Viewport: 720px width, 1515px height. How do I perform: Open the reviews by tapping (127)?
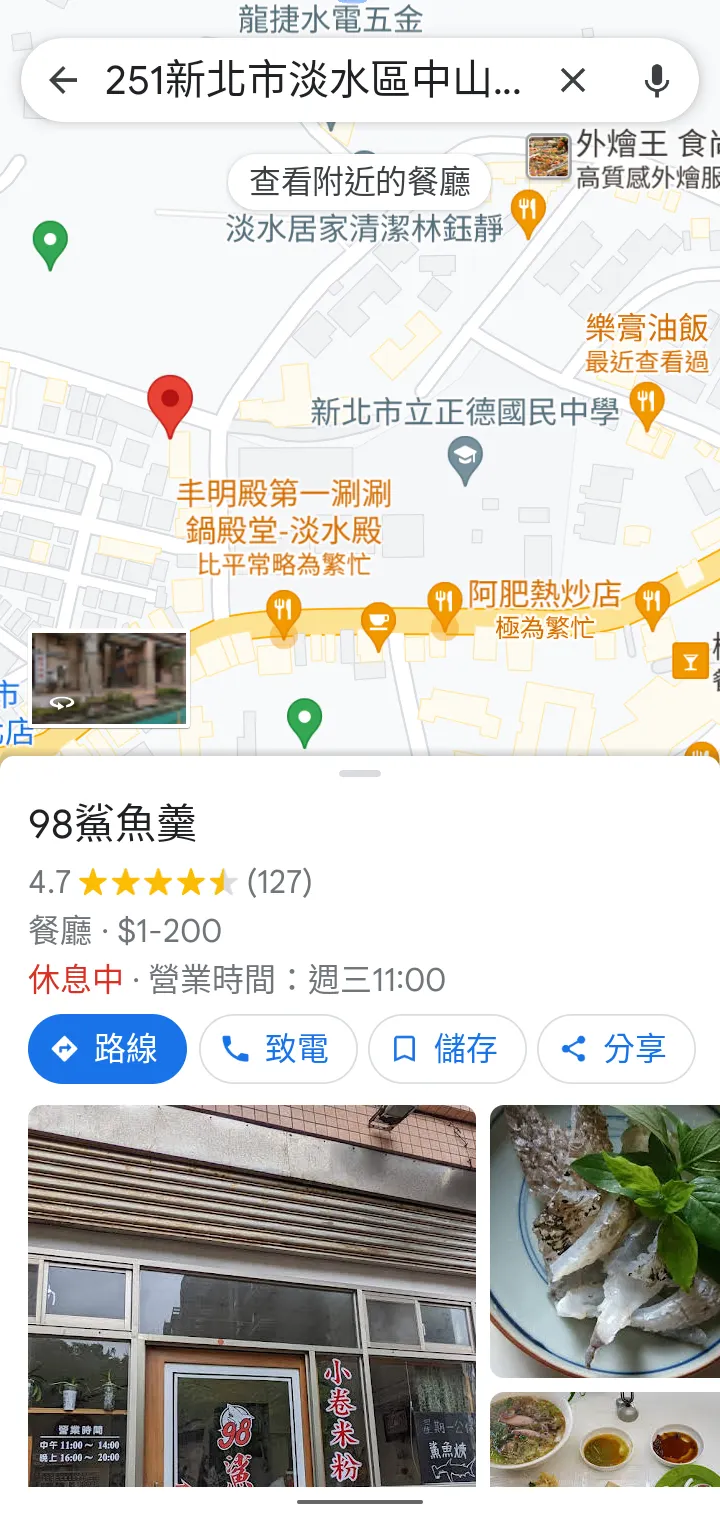pos(281,882)
